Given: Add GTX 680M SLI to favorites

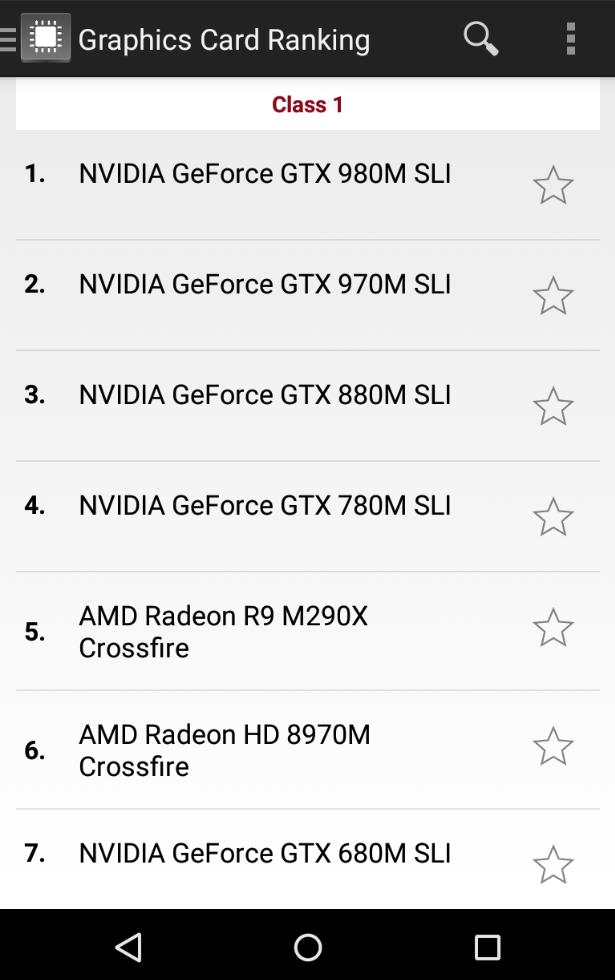Looking at the screenshot, I should pyautogui.click(x=553, y=865).
